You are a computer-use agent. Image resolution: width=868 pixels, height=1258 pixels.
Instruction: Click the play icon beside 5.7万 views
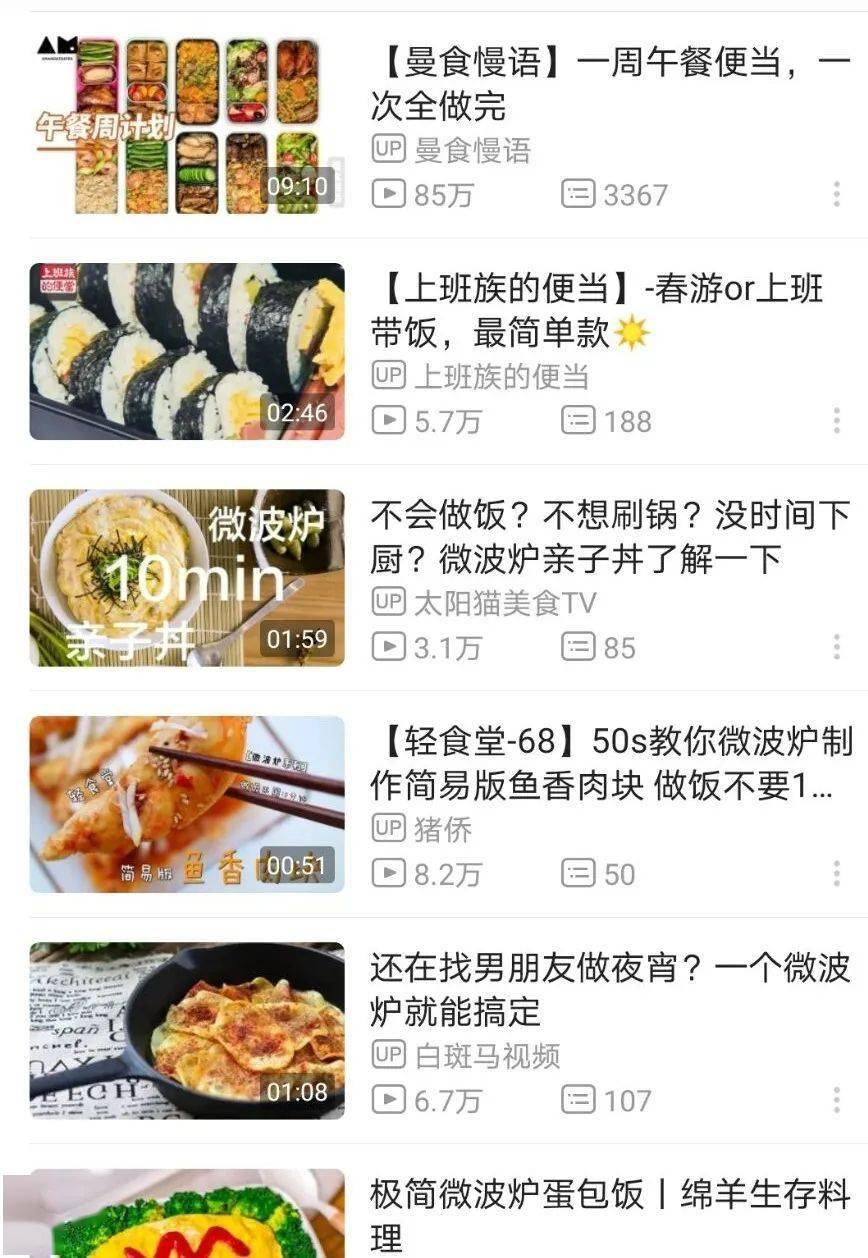(388, 421)
